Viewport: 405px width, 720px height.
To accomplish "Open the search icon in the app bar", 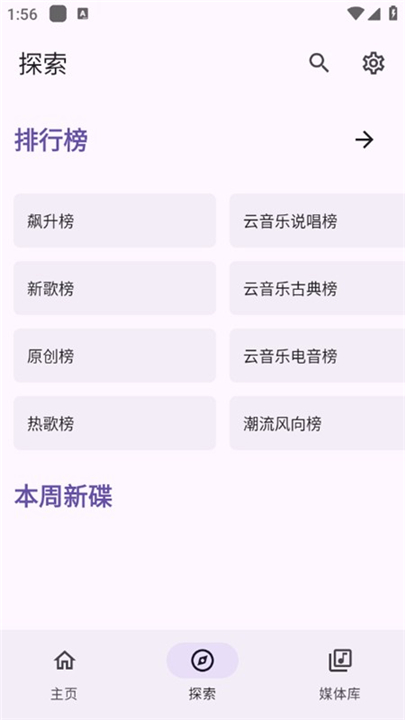I will pos(319,63).
